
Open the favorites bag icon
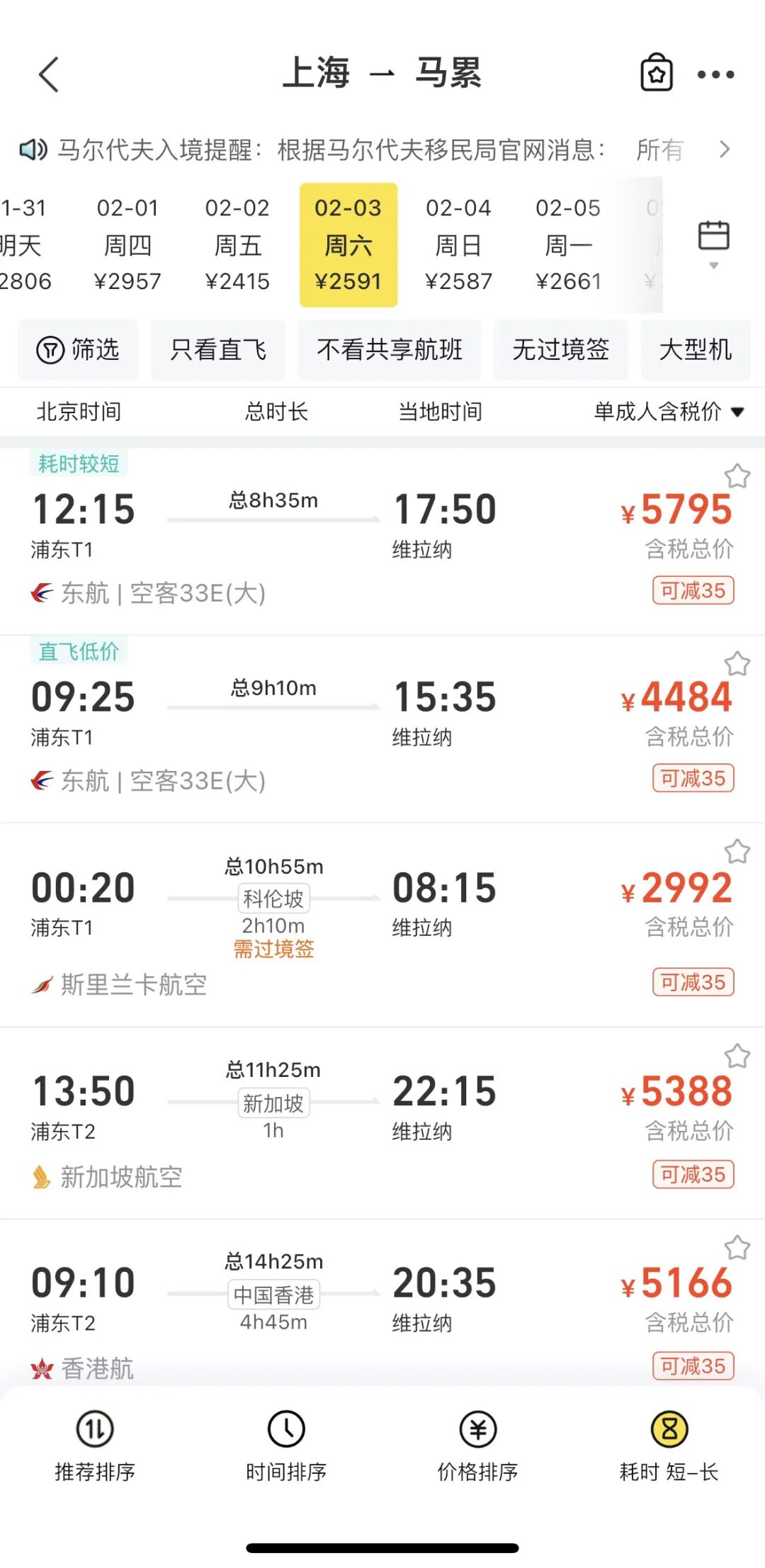[657, 72]
